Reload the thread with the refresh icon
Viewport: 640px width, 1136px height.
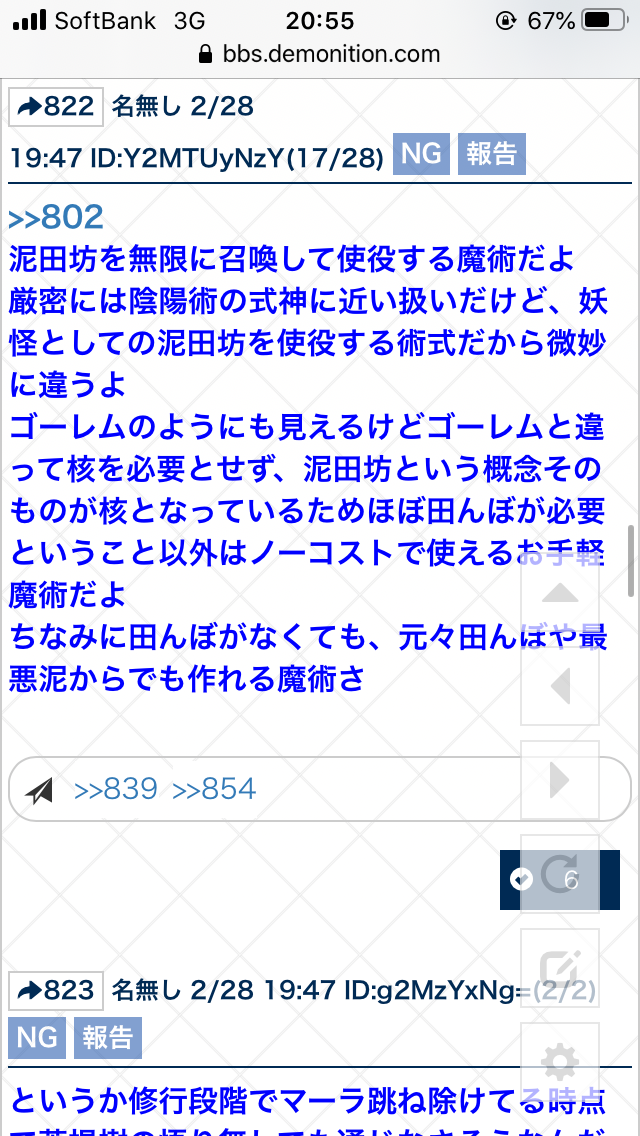click(x=560, y=875)
